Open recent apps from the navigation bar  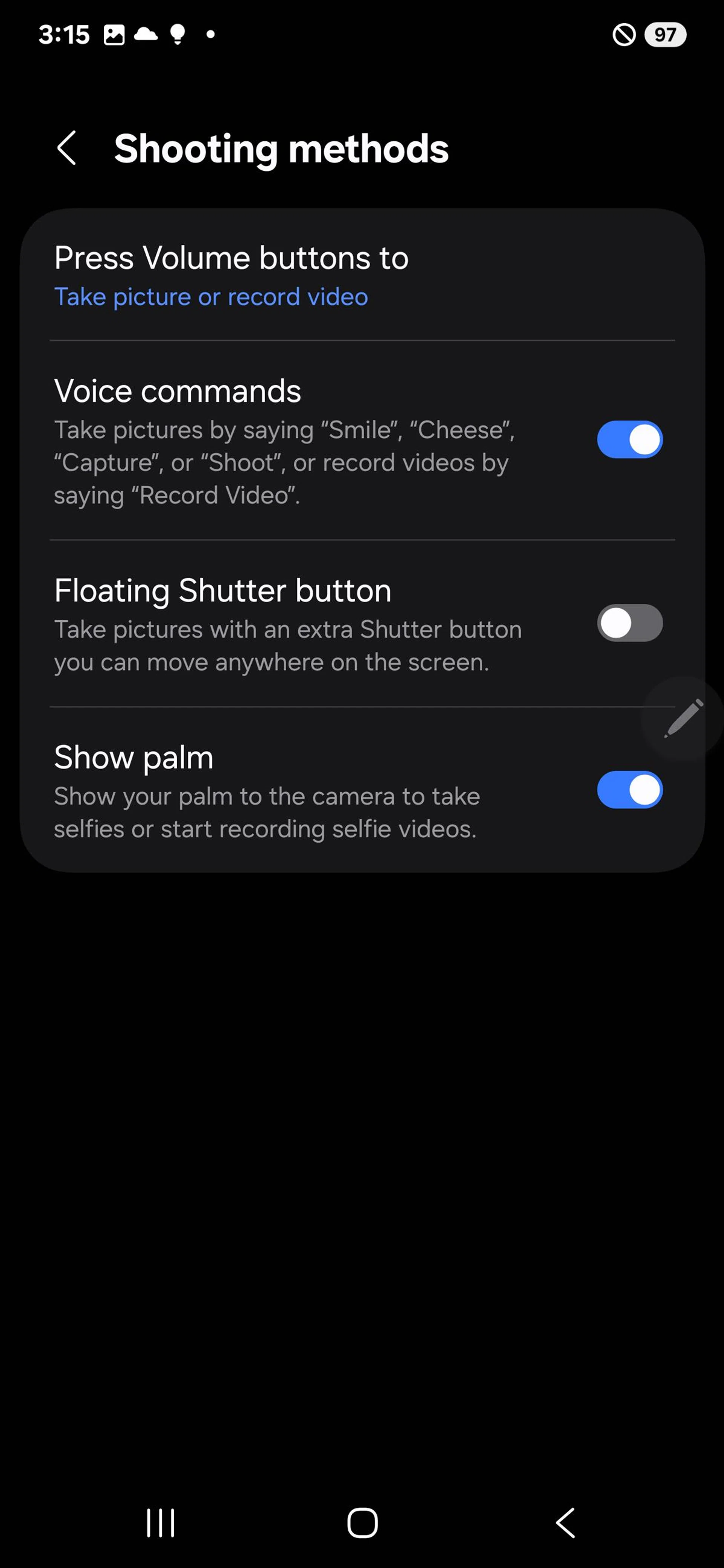pos(161,1523)
